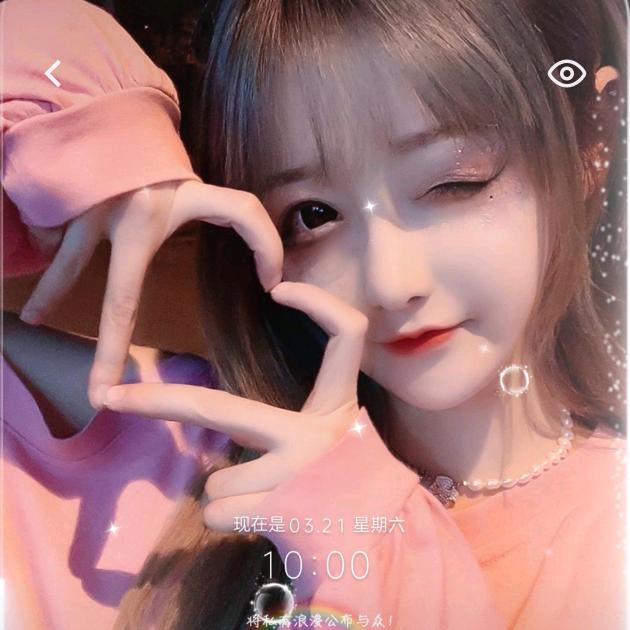Image resolution: width=630 pixels, height=630 pixels.
Task: Toggle the preview overlay with the eye icon
Action: click(x=567, y=74)
